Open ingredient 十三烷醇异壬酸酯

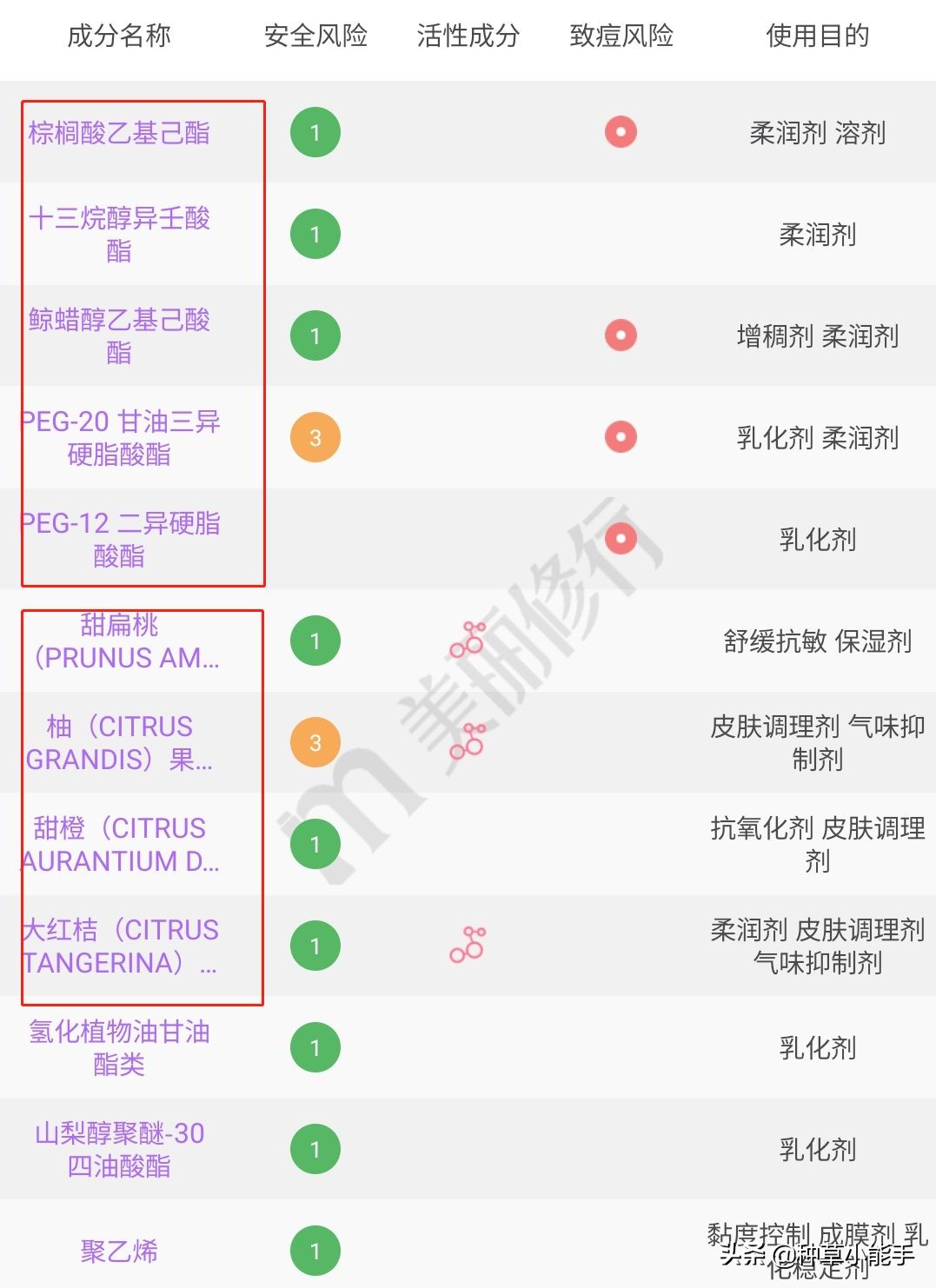tap(119, 234)
